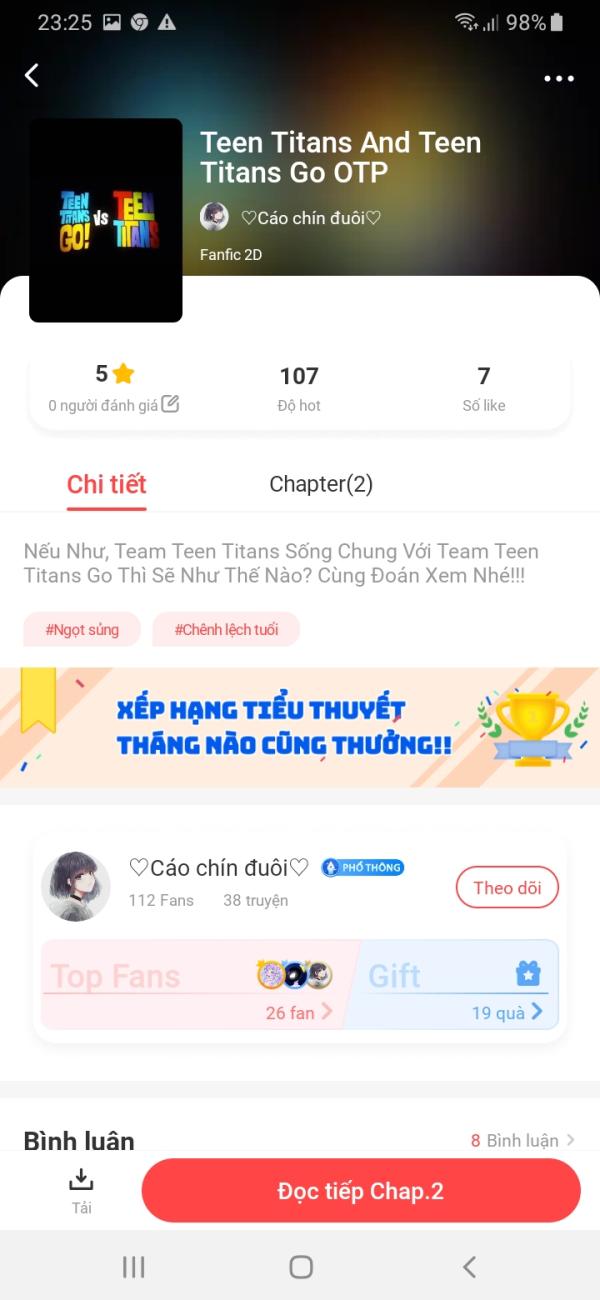Select the Chi tiết tab

(x=107, y=485)
